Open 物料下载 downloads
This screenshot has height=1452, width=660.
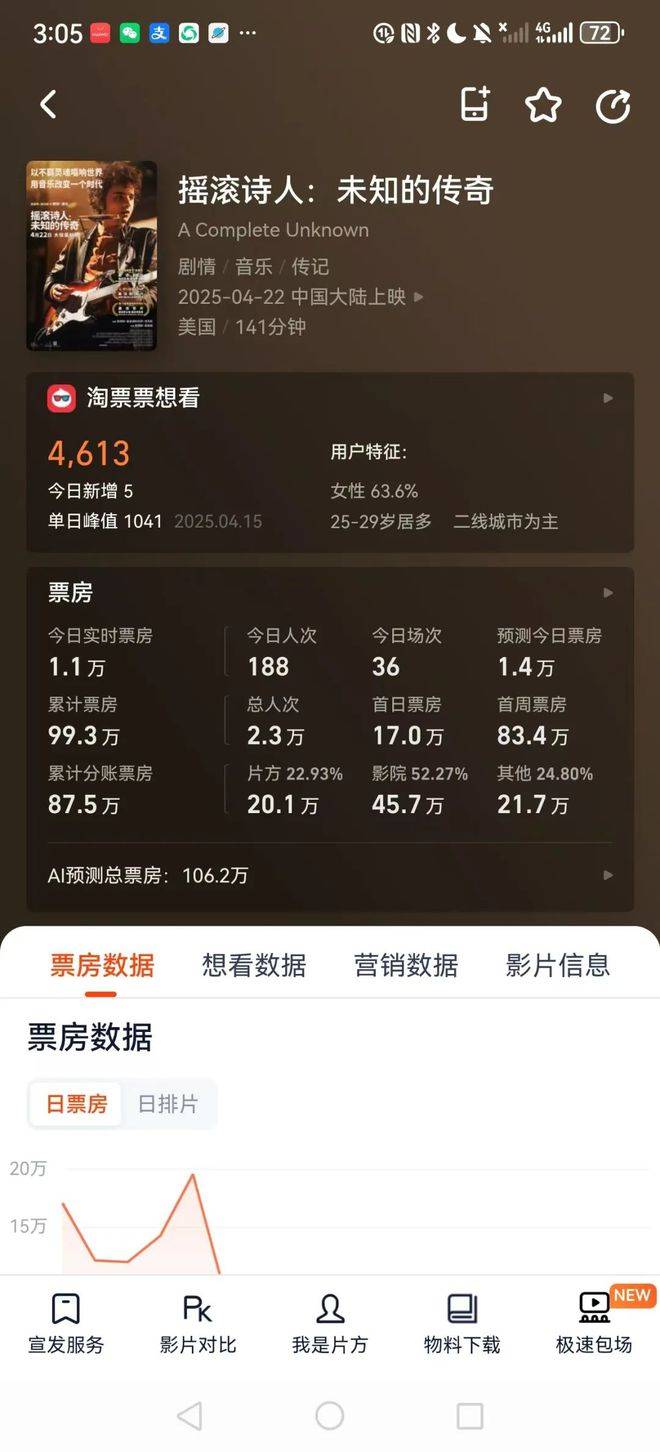462,1323
